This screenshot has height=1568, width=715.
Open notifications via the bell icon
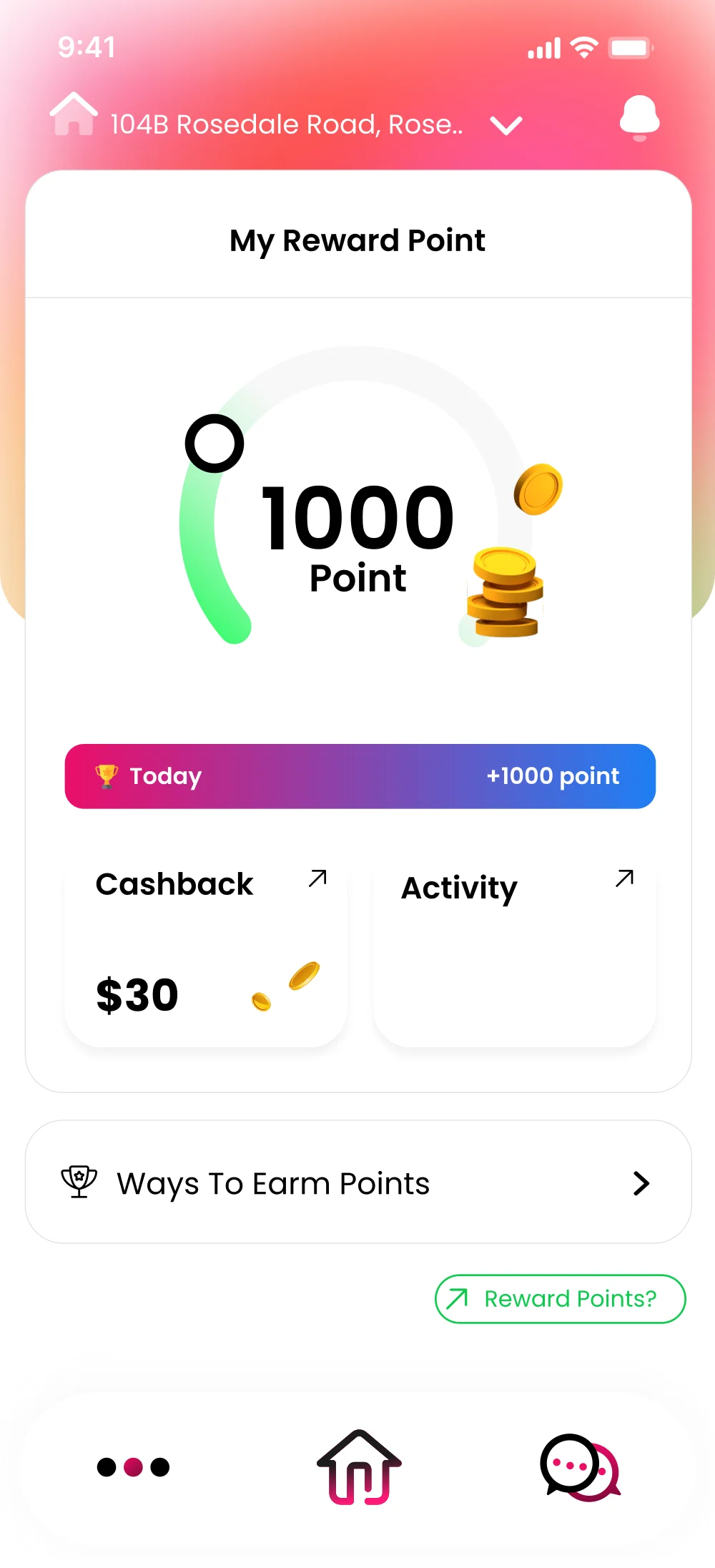(638, 119)
